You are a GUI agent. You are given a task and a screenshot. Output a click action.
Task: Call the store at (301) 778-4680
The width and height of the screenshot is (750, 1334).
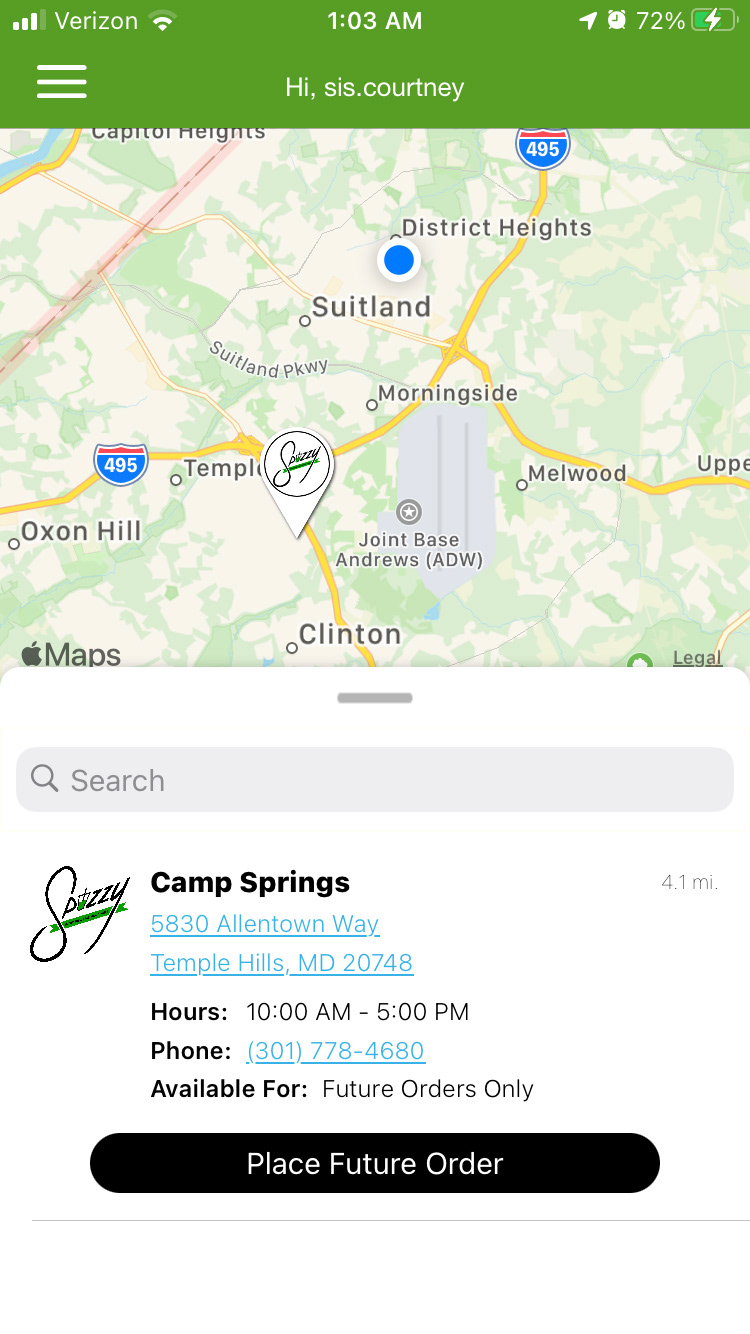point(336,1051)
